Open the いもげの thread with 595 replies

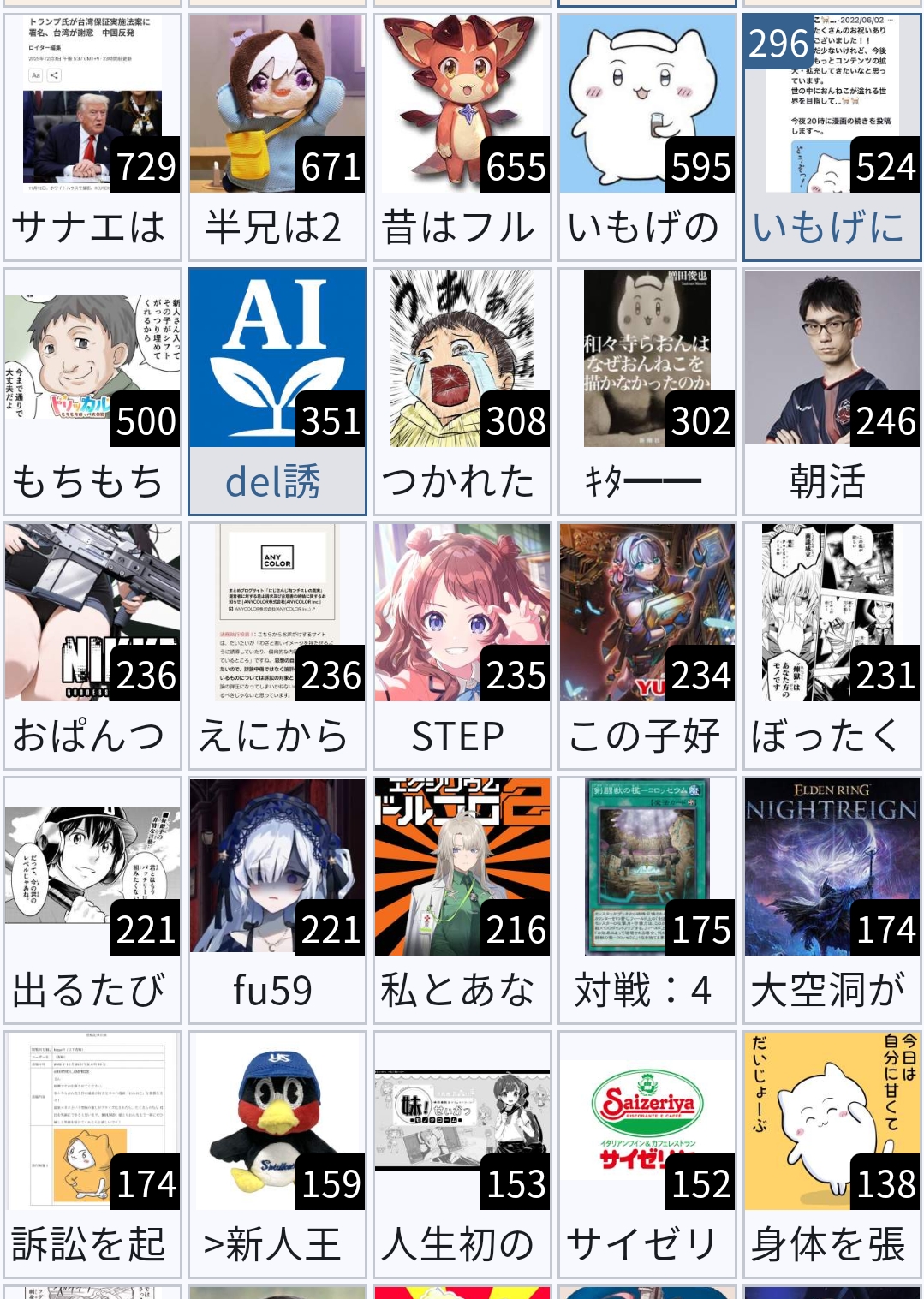point(647,137)
